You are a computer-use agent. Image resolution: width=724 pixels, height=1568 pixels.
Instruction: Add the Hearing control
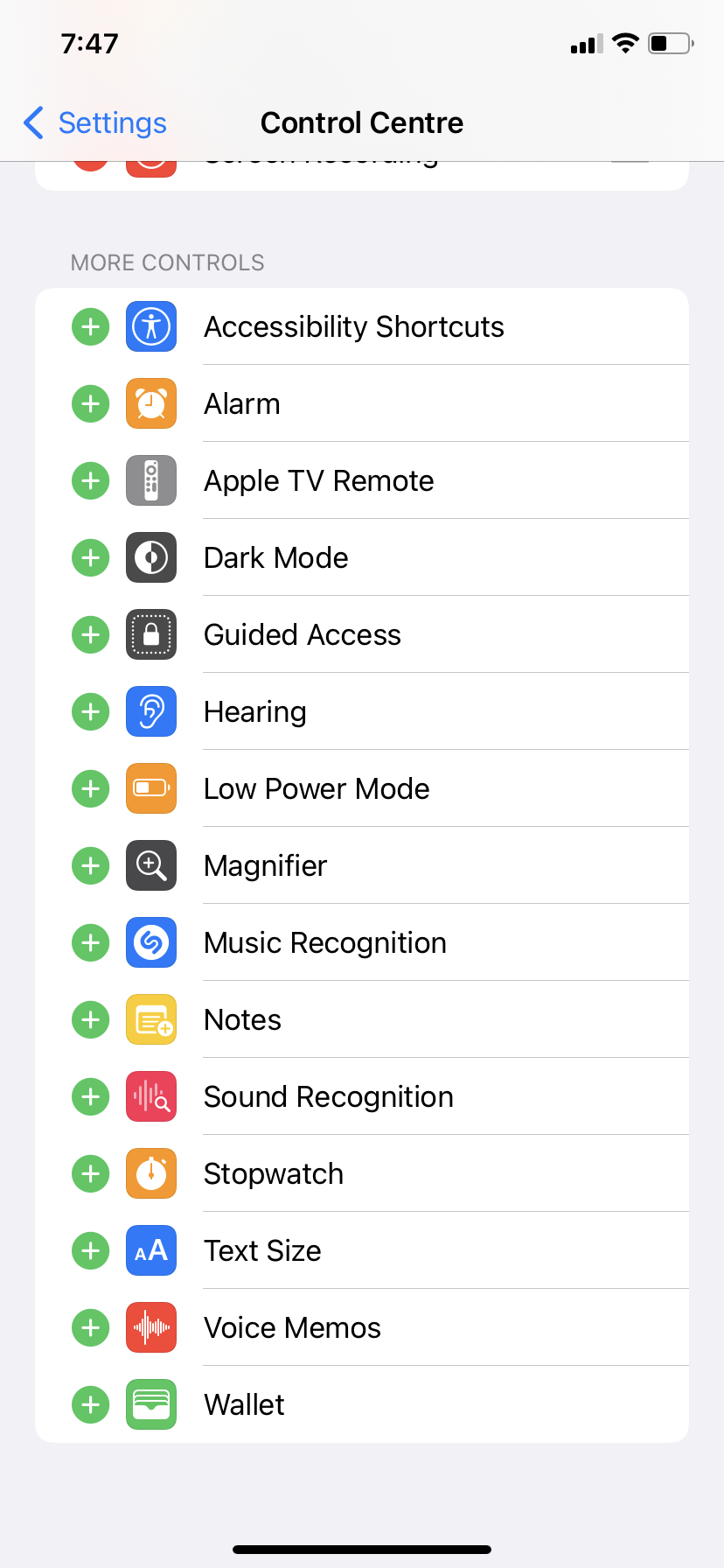pos(90,712)
